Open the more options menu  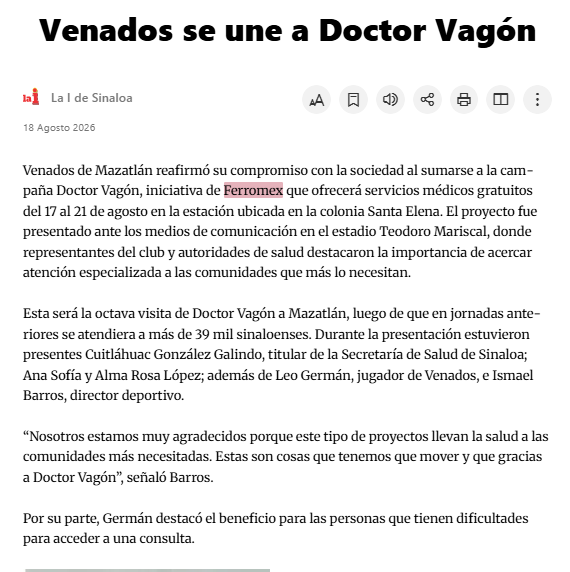pos(537,100)
